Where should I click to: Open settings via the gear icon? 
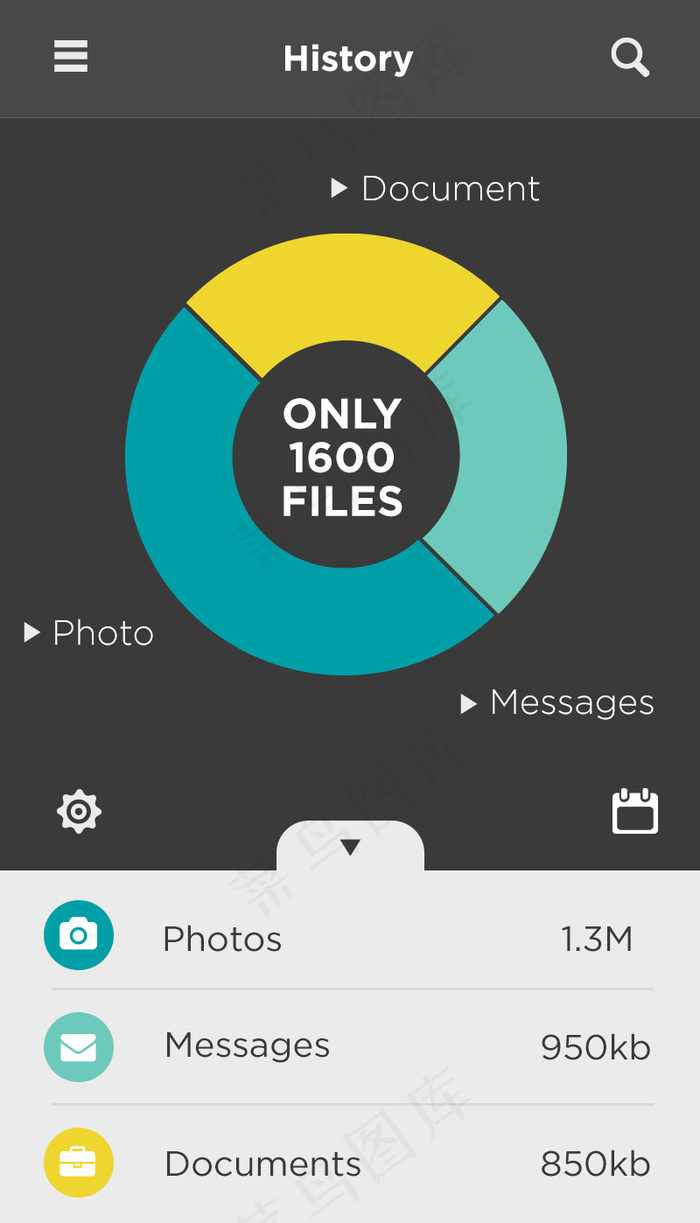point(79,811)
